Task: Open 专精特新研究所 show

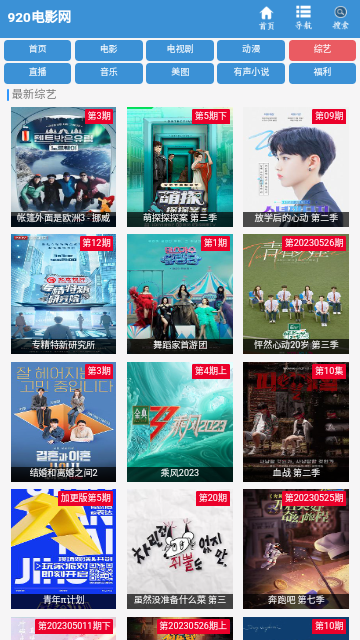Action: 63,294
